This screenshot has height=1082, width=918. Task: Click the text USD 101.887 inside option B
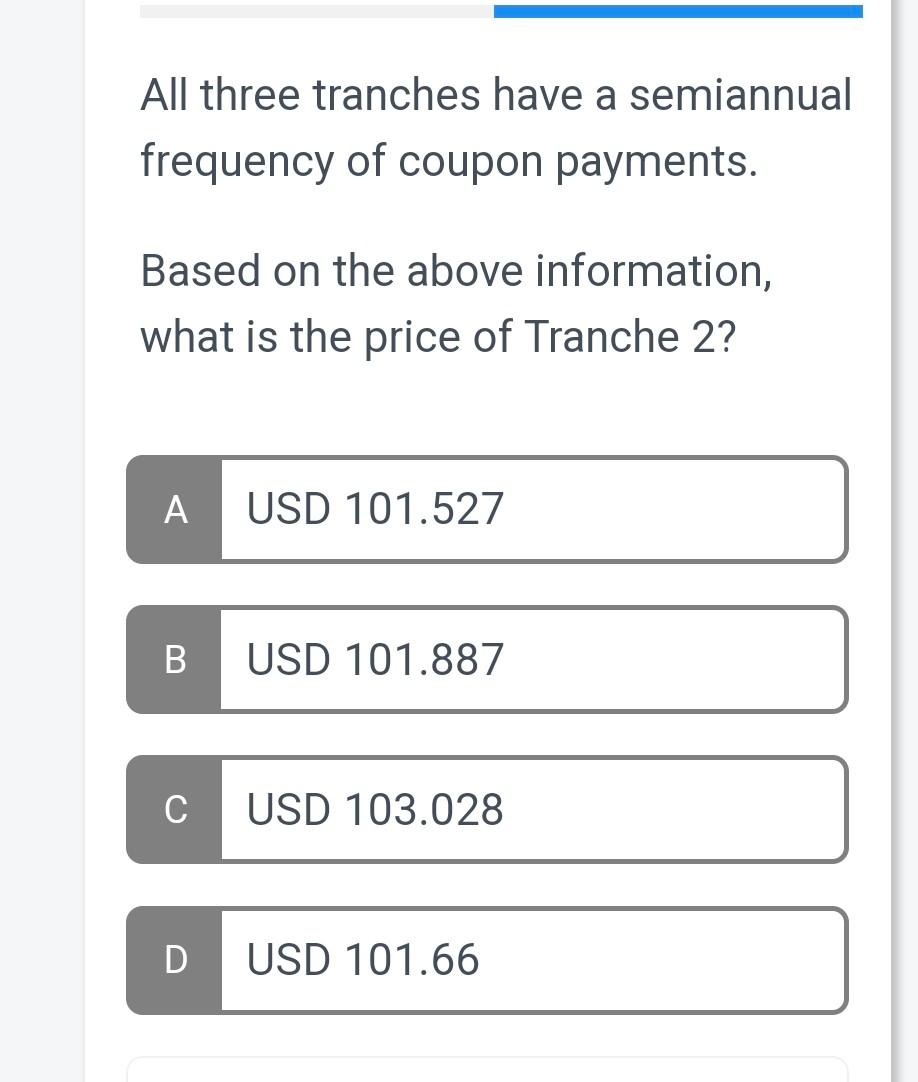374,659
